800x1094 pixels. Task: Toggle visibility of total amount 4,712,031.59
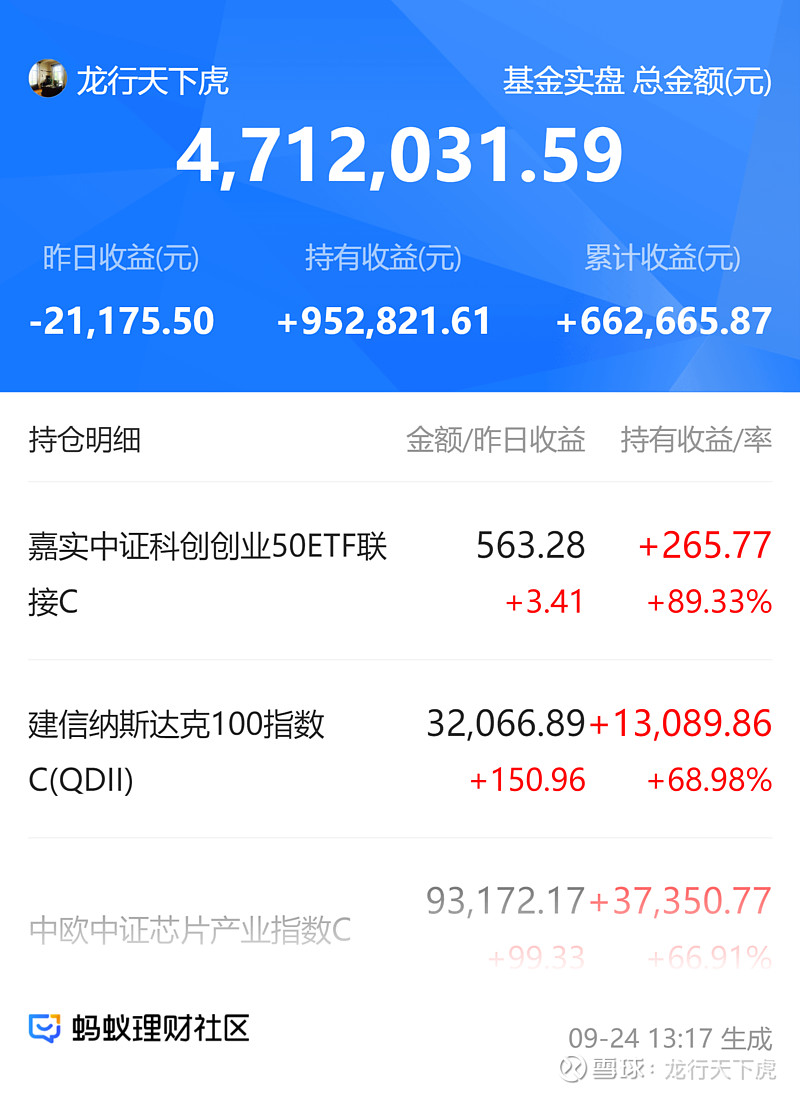coord(400,155)
